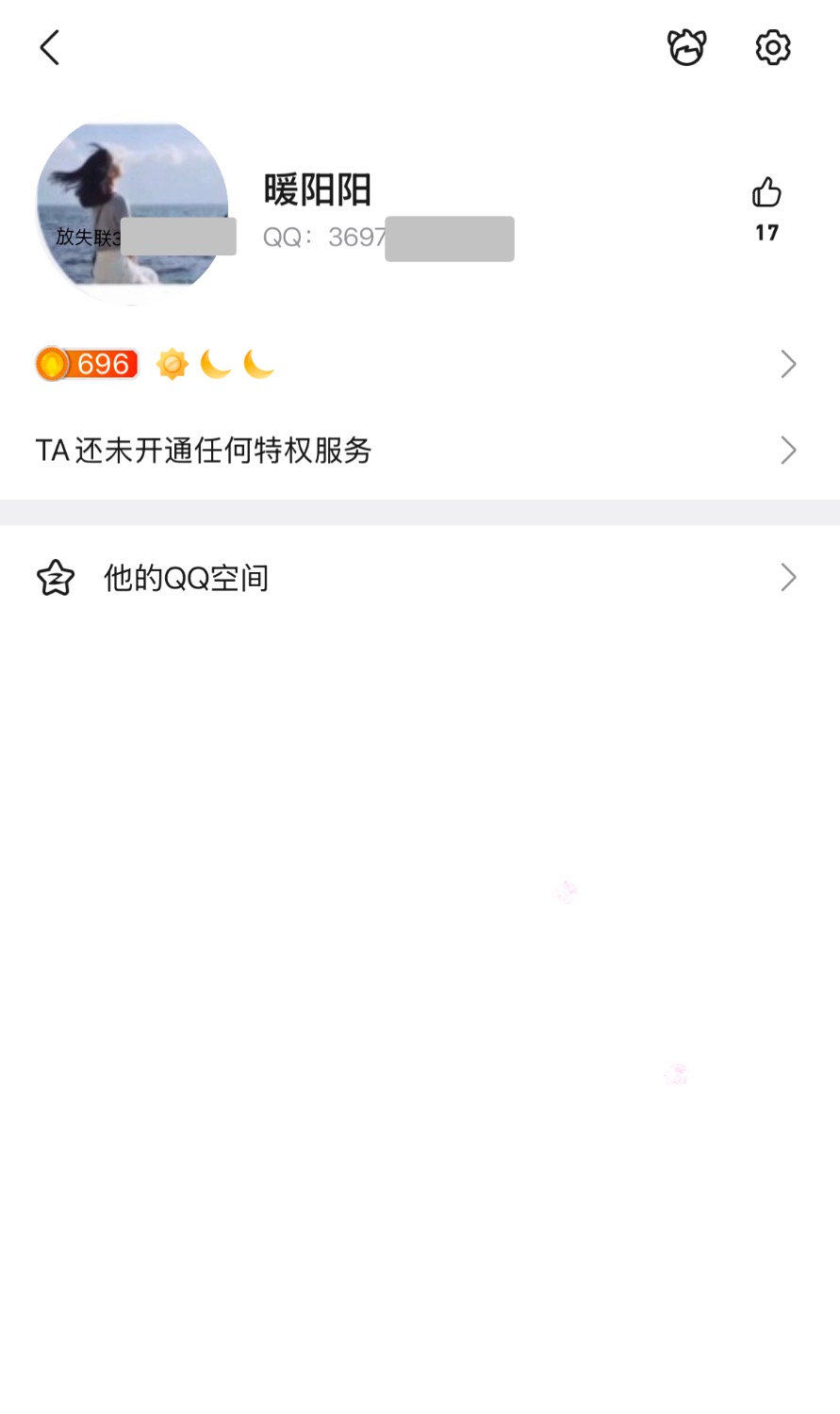Open the bear-face icon in the header
The width and height of the screenshot is (840, 1414).
(686, 47)
